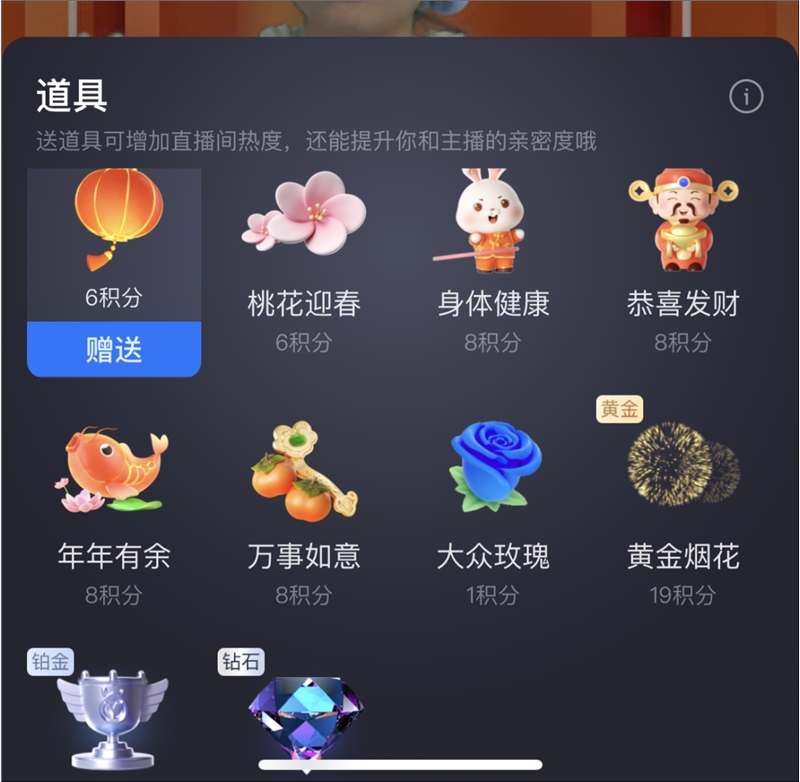
Task: Choose the 身体健康 rabbit gift
Action: [493, 260]
